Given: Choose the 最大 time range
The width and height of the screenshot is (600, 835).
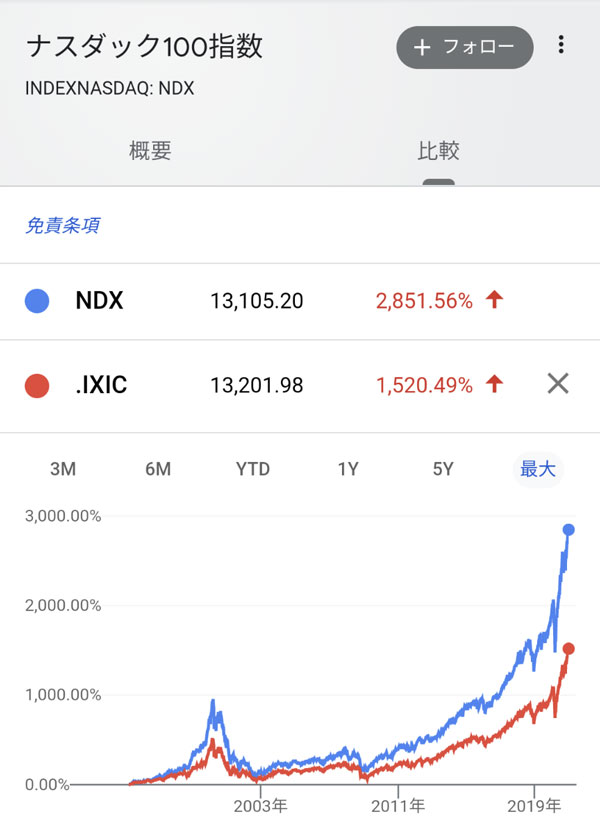Looking at the screenshot, I should (537, 468).
